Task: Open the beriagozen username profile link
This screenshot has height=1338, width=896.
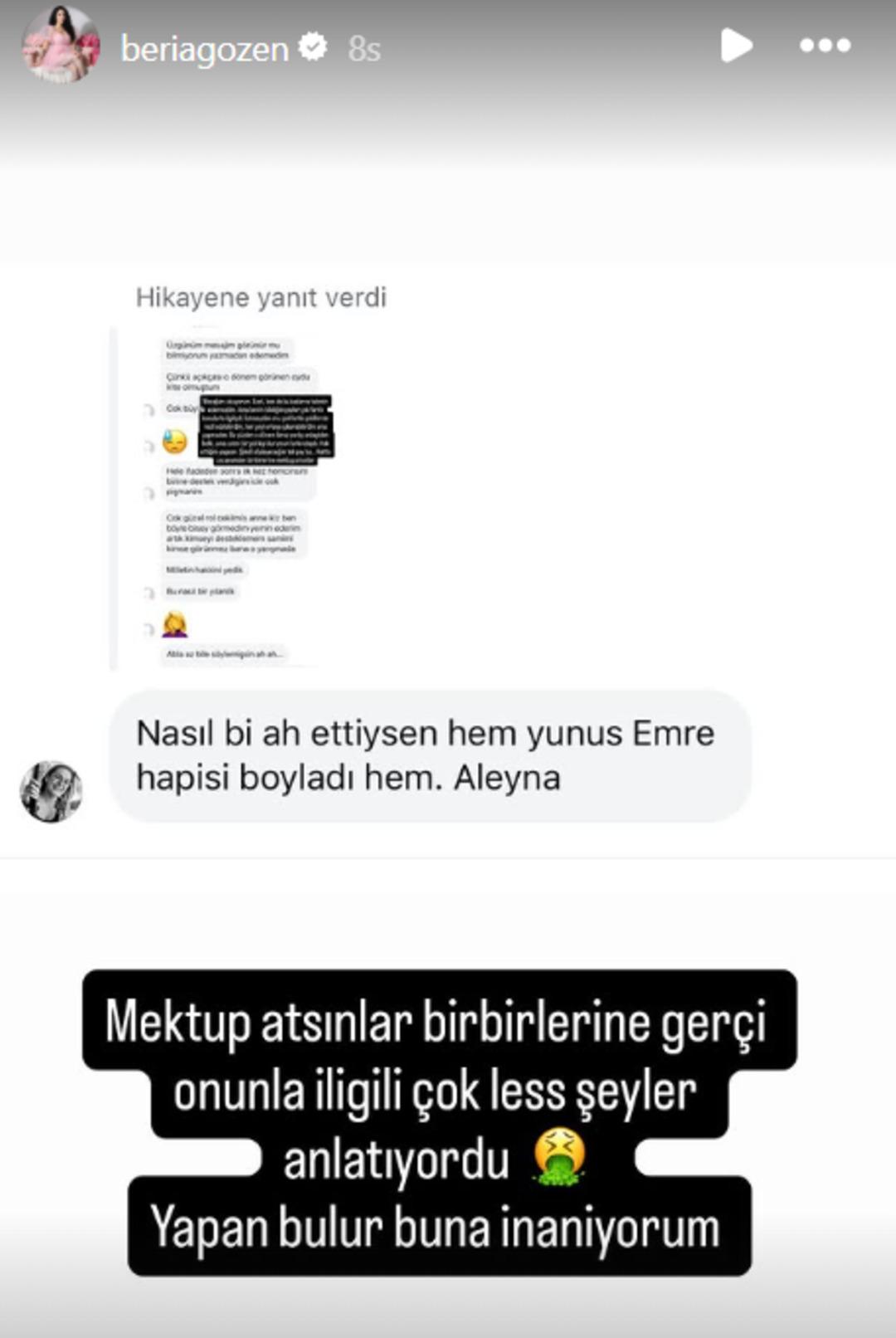Action: (206, 47)
